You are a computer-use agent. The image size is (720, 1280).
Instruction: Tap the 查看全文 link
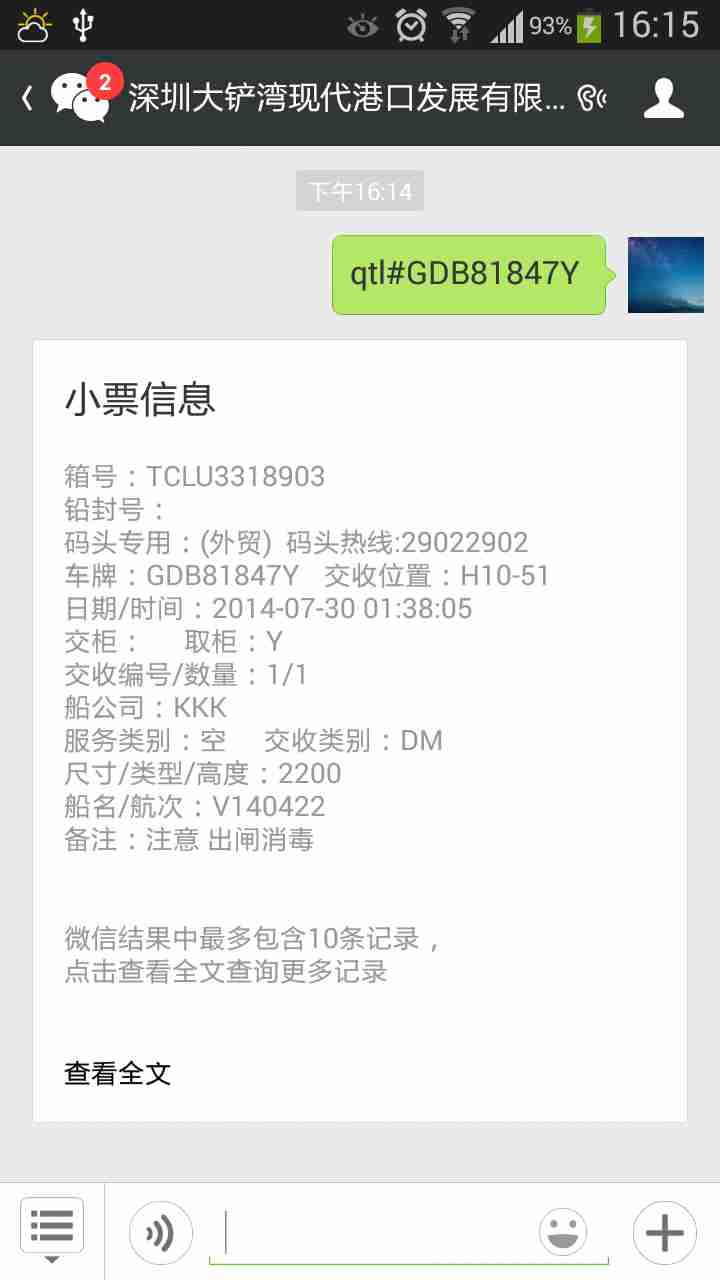click(118, 1073)
